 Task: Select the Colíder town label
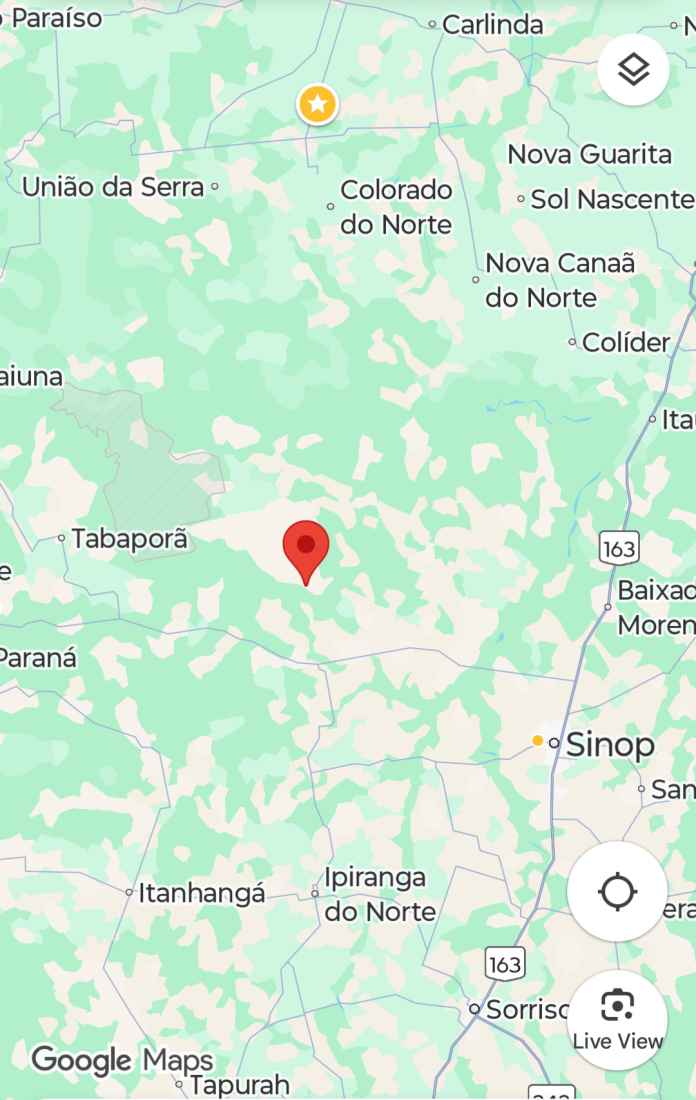click(625, 342)
